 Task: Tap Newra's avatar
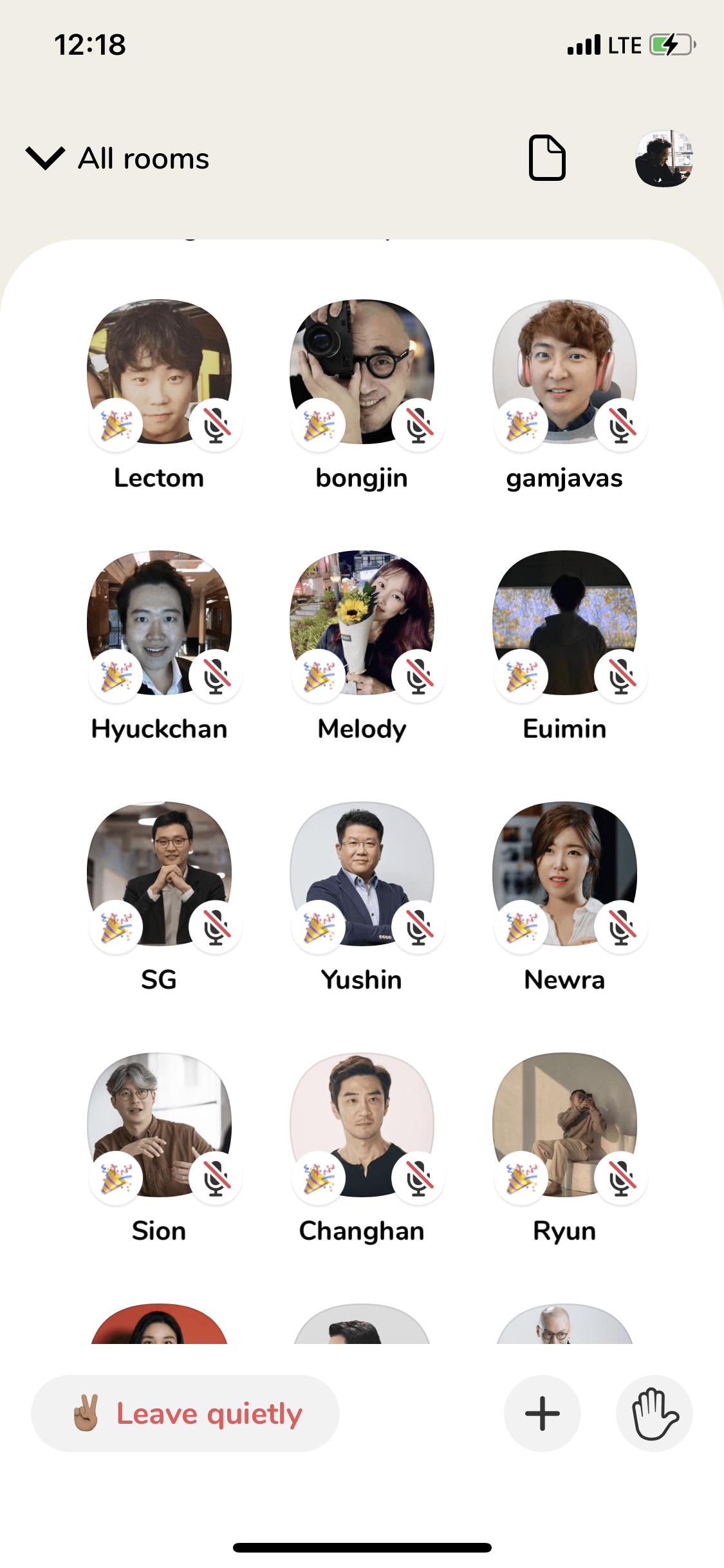(x=564, y=873)
